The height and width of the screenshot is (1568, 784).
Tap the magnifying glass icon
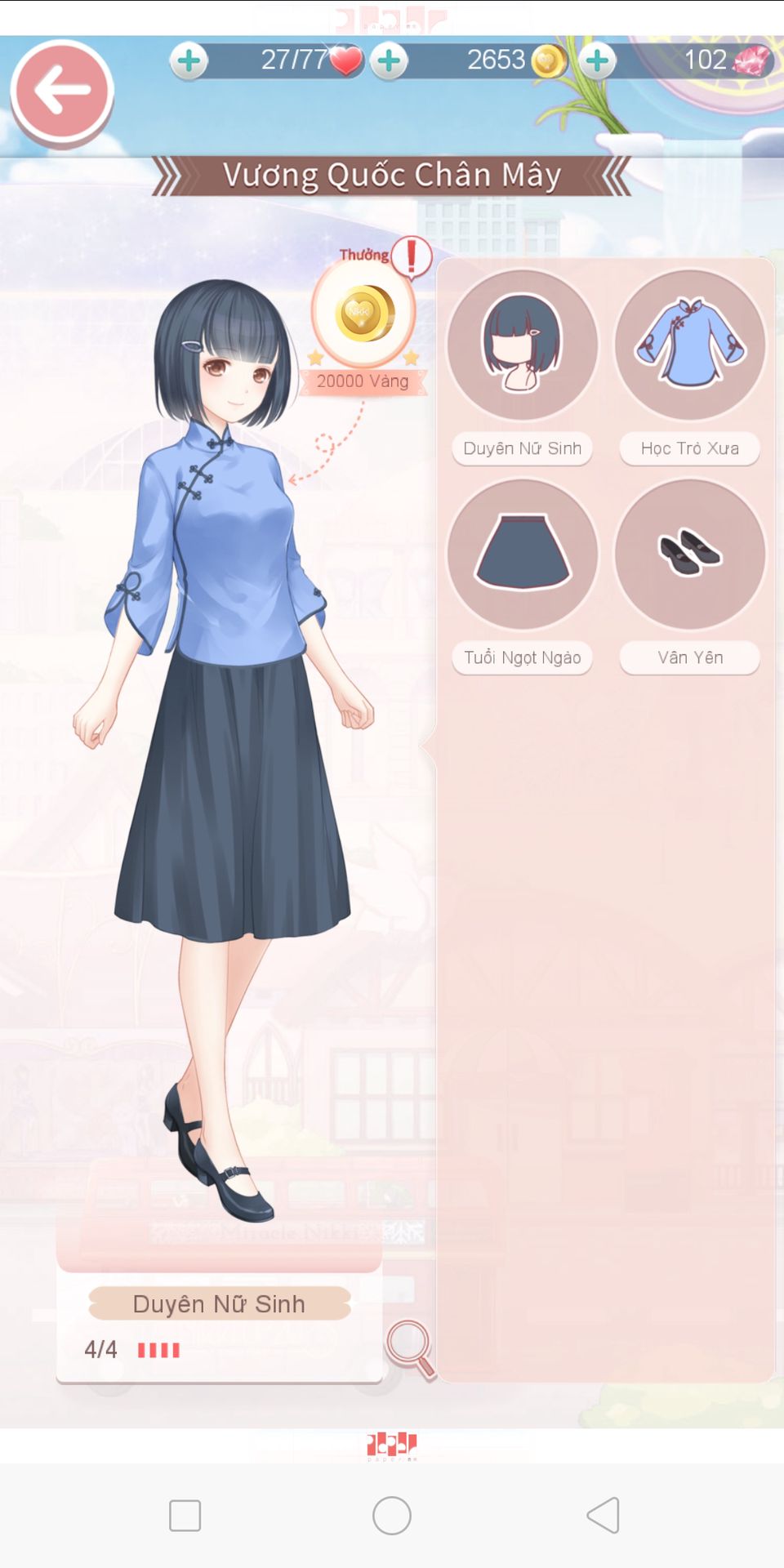(411, 1349)
